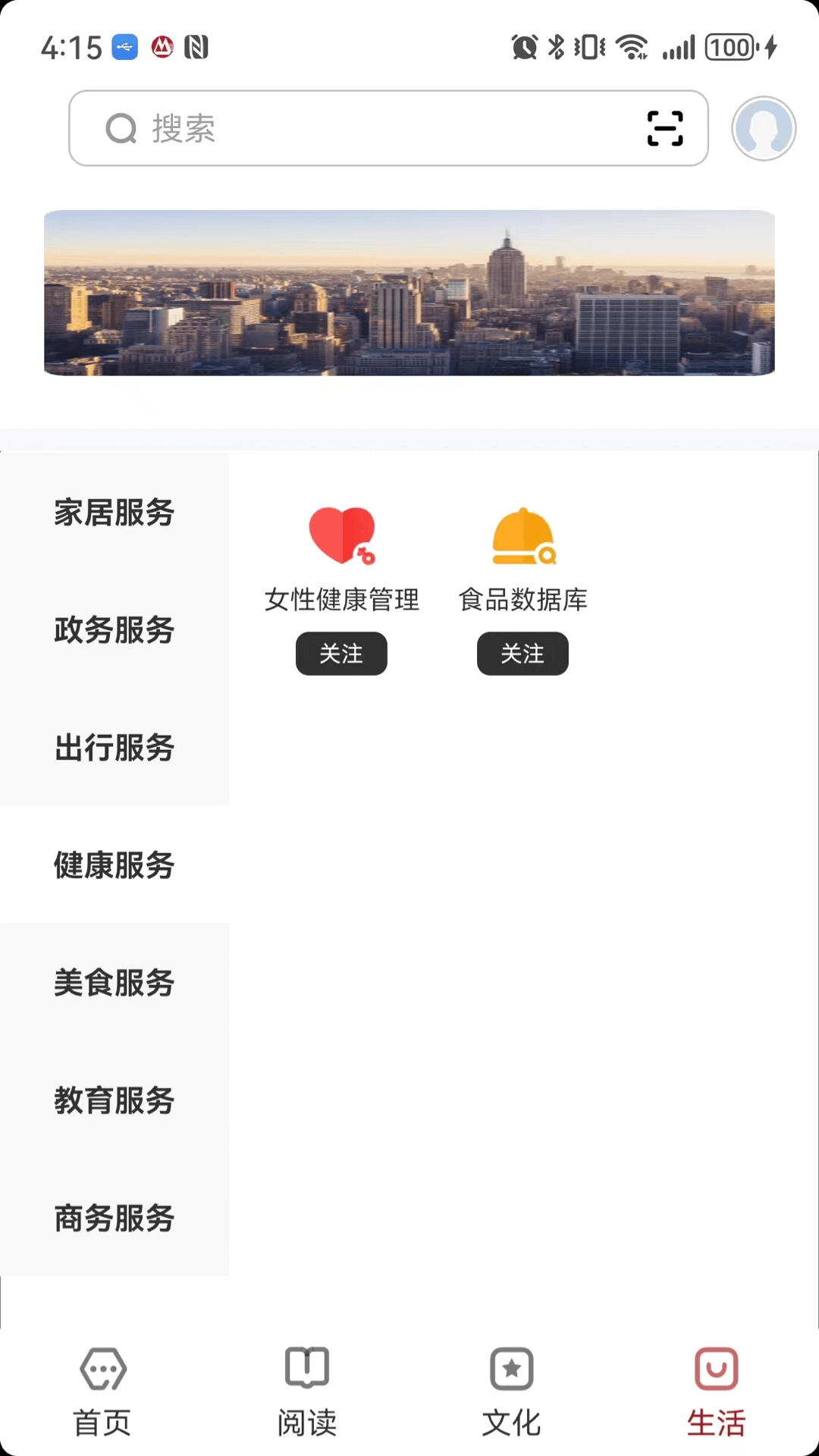Select 政务服务 in the sidebar
Screen dimensions: 819x1456
114,630
